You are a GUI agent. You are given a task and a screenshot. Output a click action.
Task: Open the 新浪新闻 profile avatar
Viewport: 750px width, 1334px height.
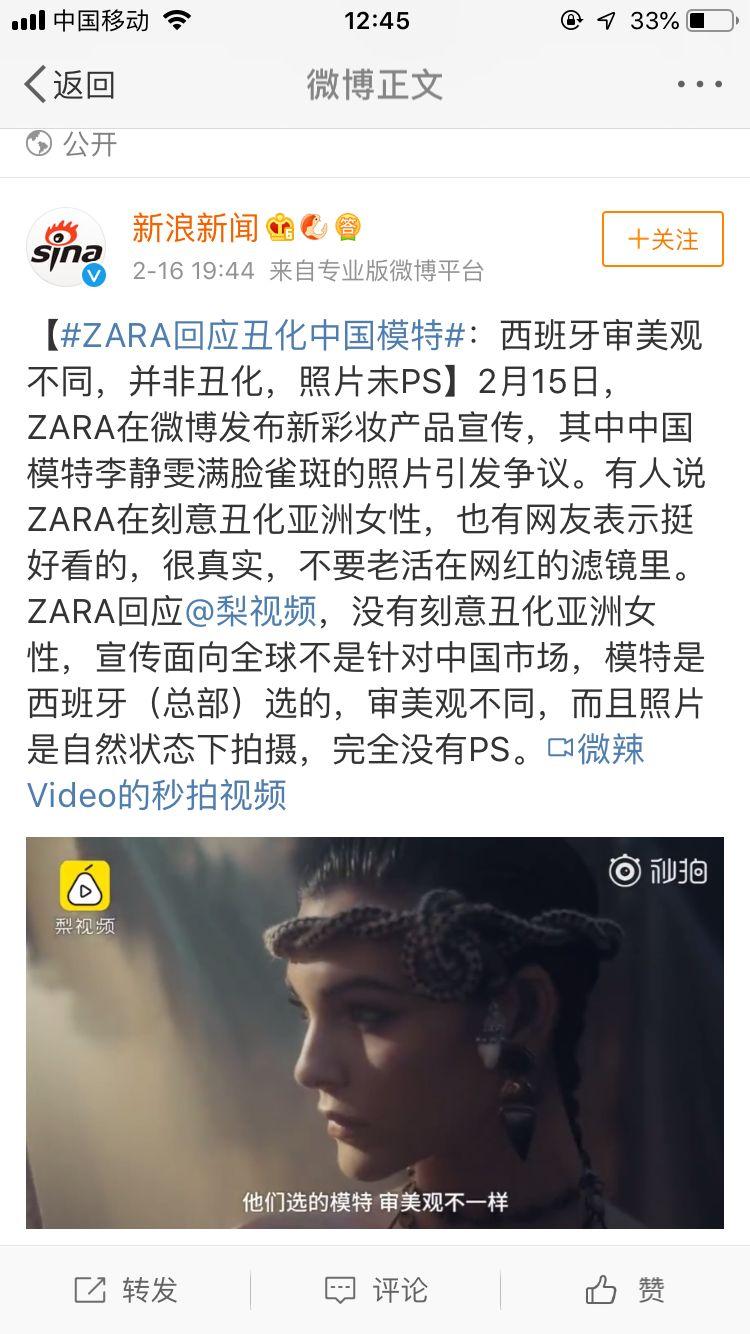(66, 249)
